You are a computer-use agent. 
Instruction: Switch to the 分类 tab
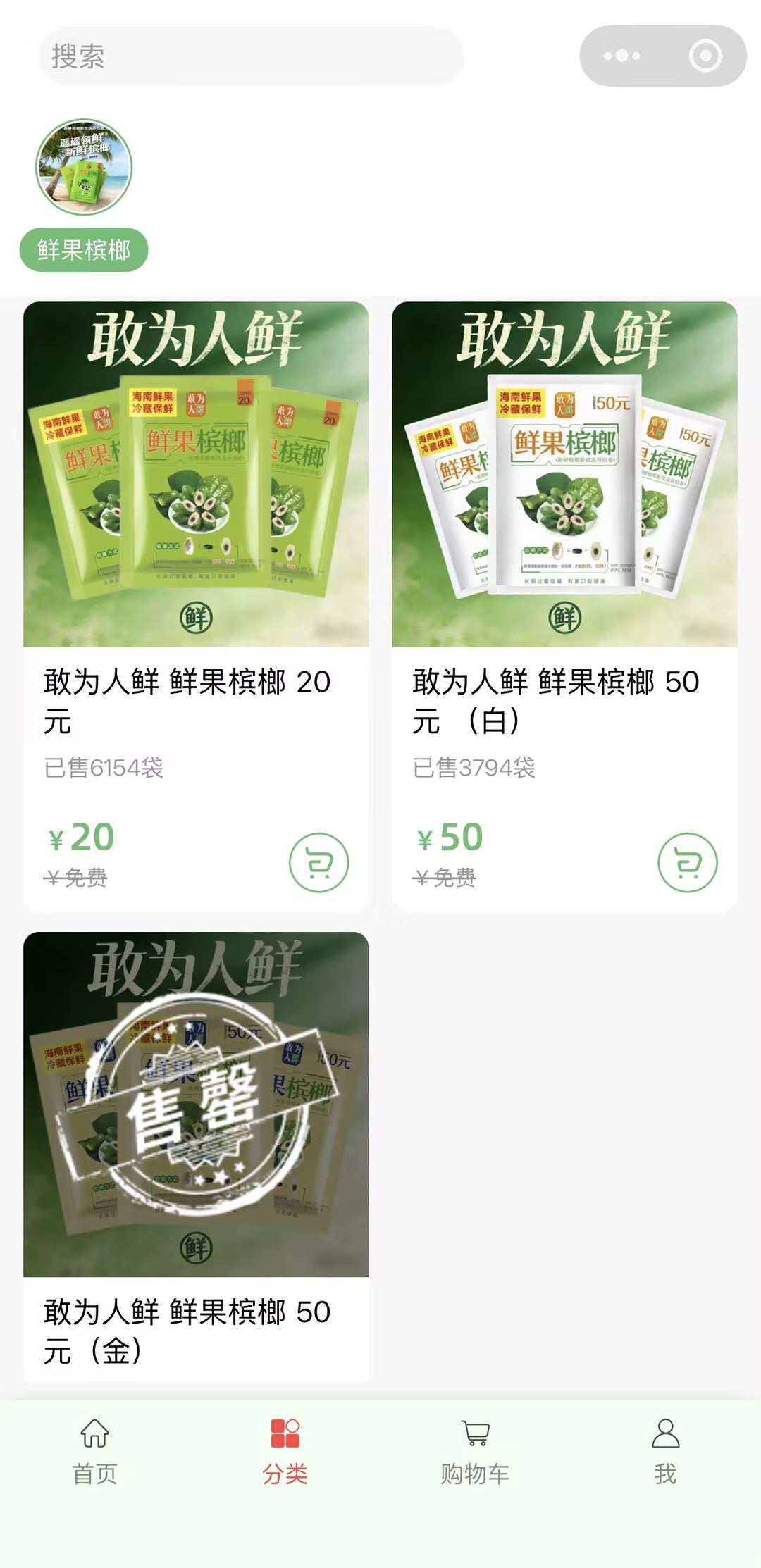pos(285,1452)
